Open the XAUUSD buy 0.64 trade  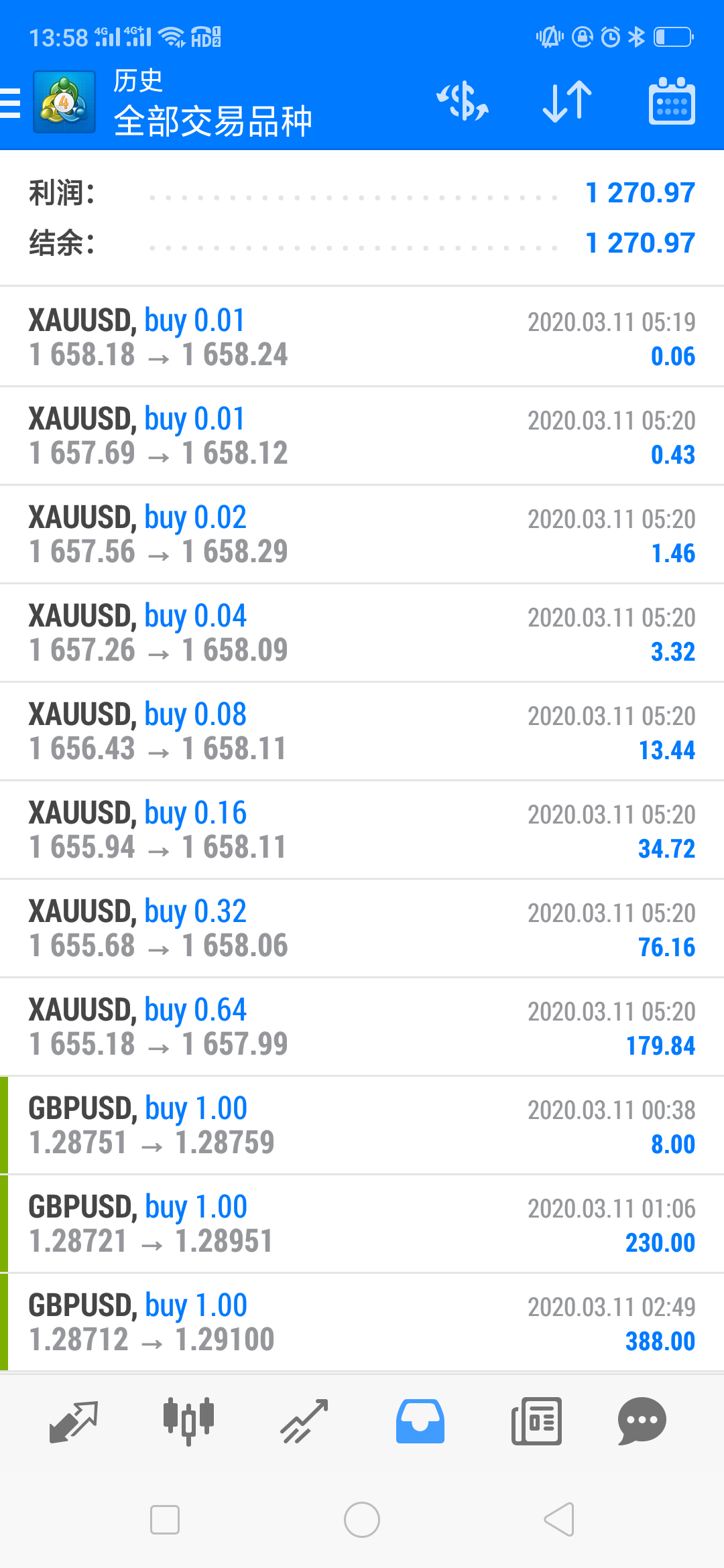point(362,1027)
